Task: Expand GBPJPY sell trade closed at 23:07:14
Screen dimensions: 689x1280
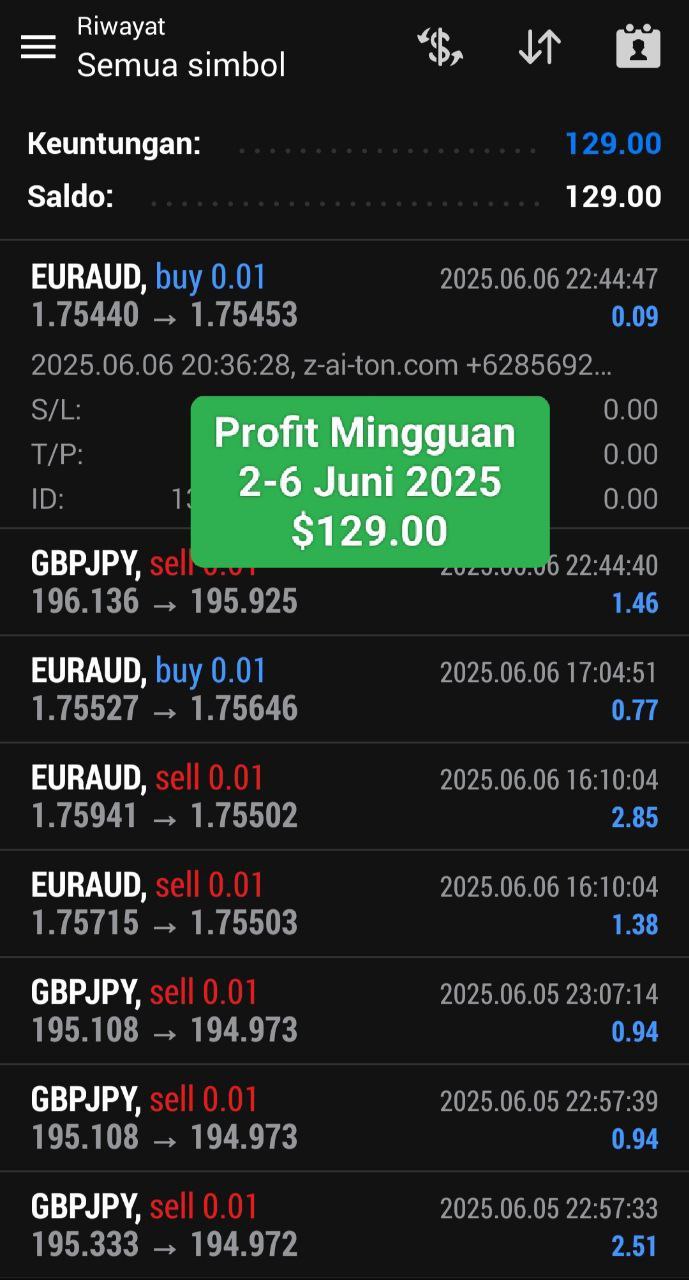Action: [344, 1011]
